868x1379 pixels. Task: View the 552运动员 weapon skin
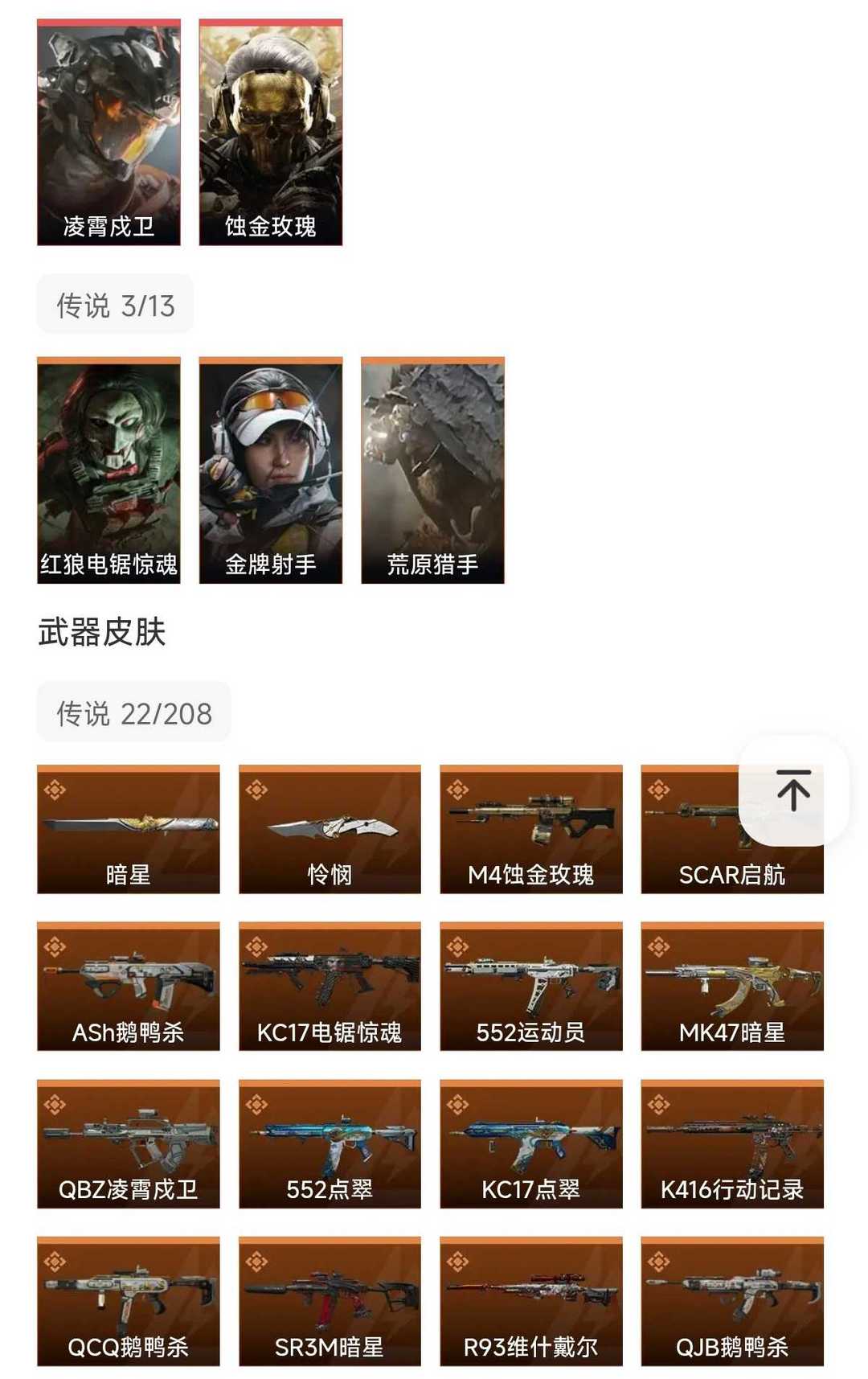pyautogui.click(x=531, y=987)
